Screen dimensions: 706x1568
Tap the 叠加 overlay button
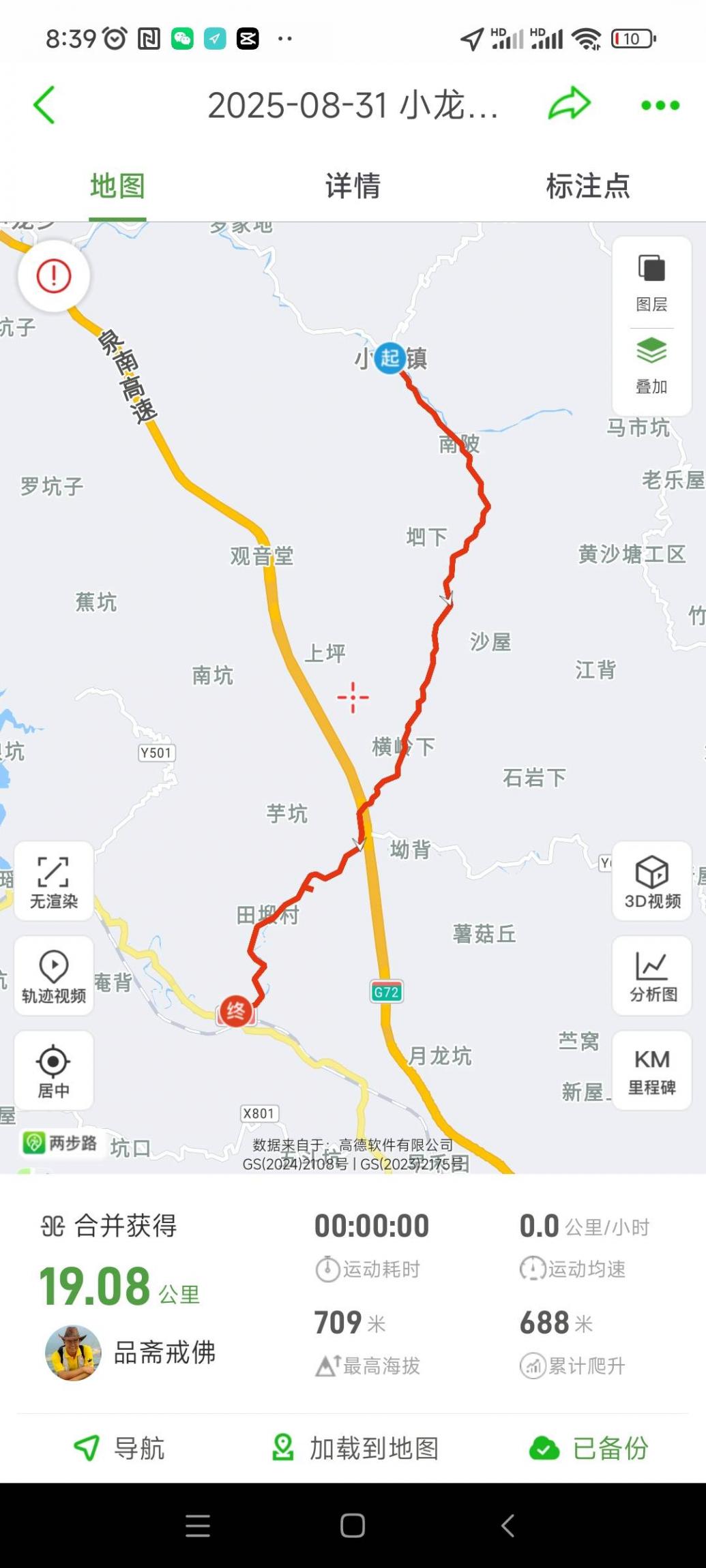[651, 366]
